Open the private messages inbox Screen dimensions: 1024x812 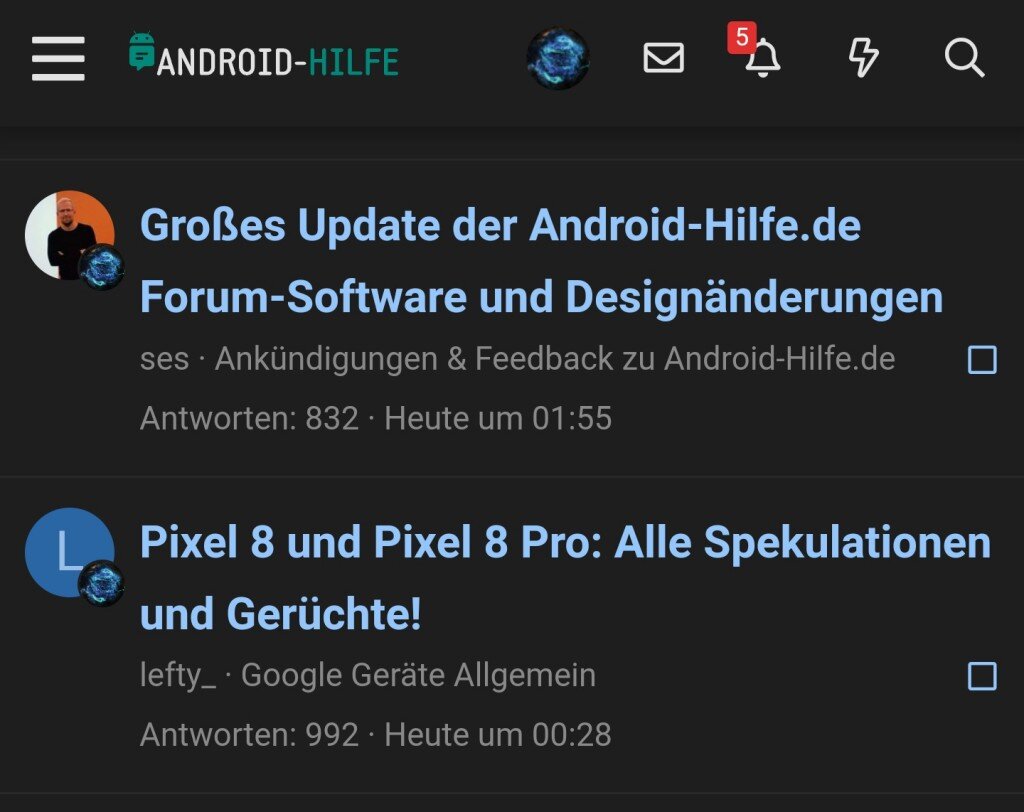[x=663, y=59]
